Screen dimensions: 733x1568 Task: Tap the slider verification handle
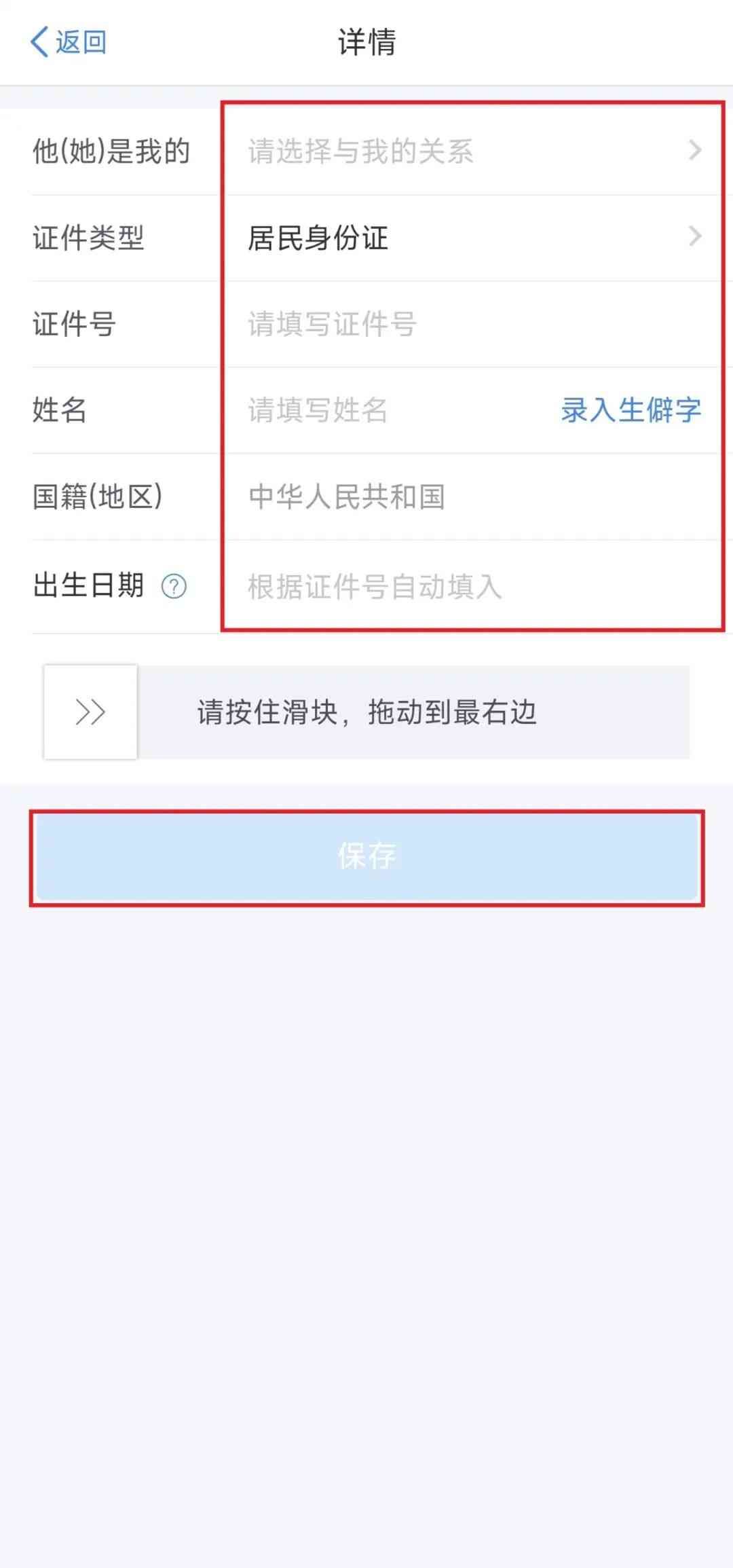tap(90, 712)
